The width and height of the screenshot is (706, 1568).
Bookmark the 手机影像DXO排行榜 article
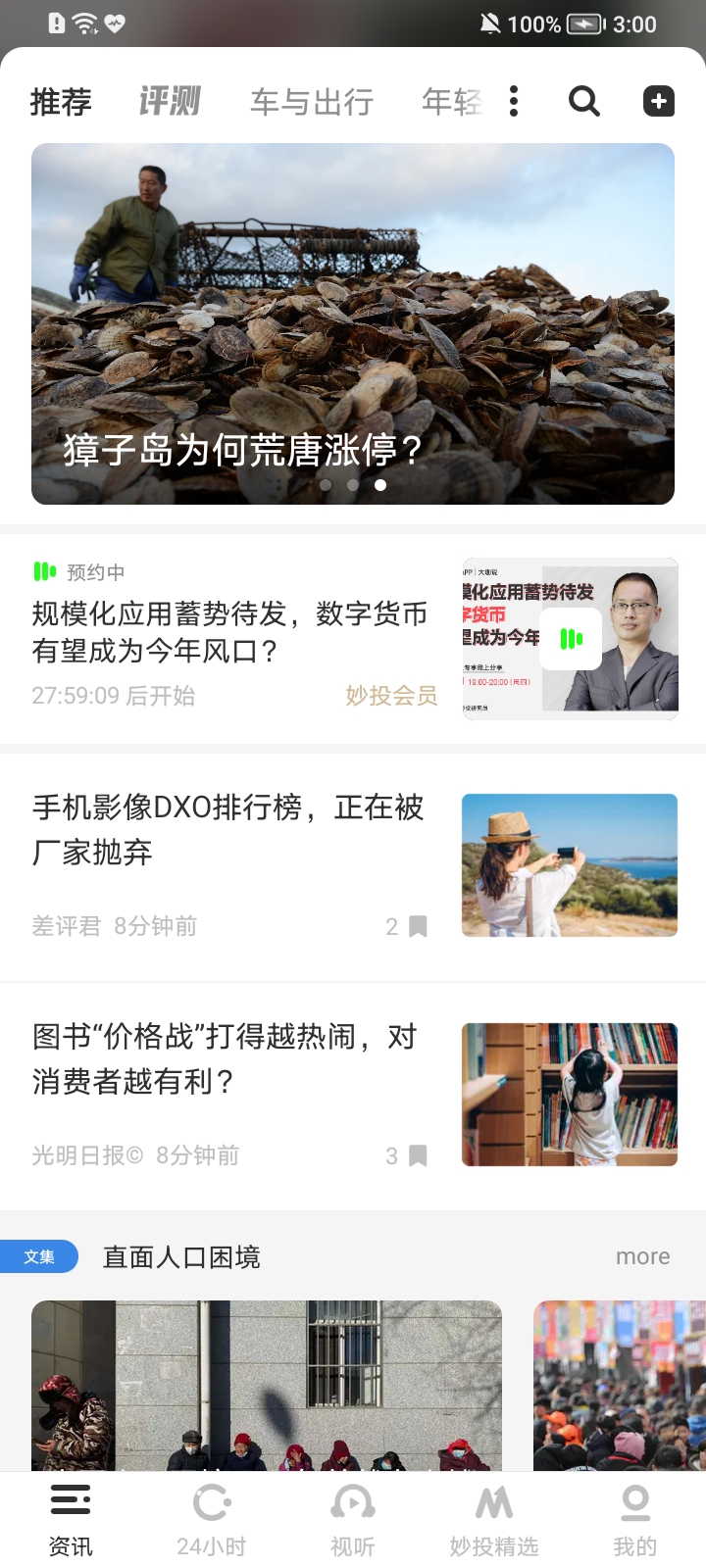point(418,926)
